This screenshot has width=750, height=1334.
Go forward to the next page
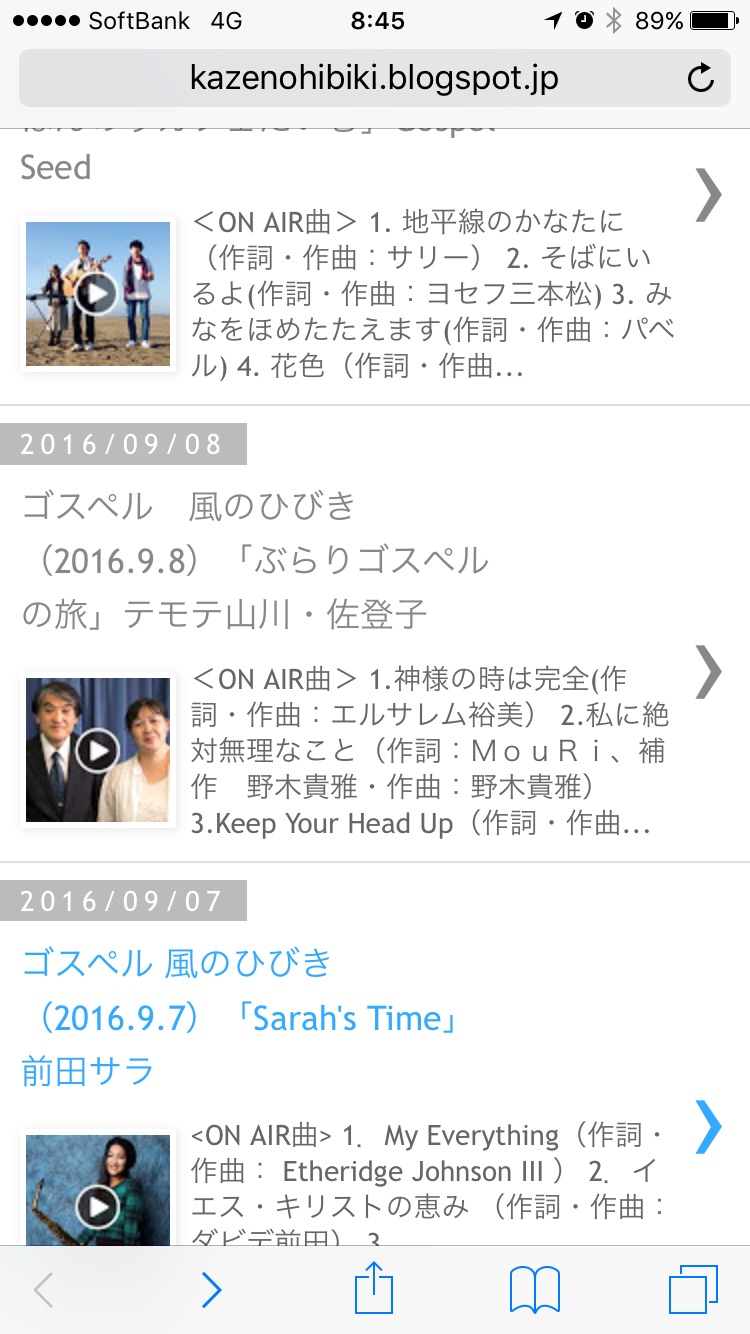point(211,1290)
